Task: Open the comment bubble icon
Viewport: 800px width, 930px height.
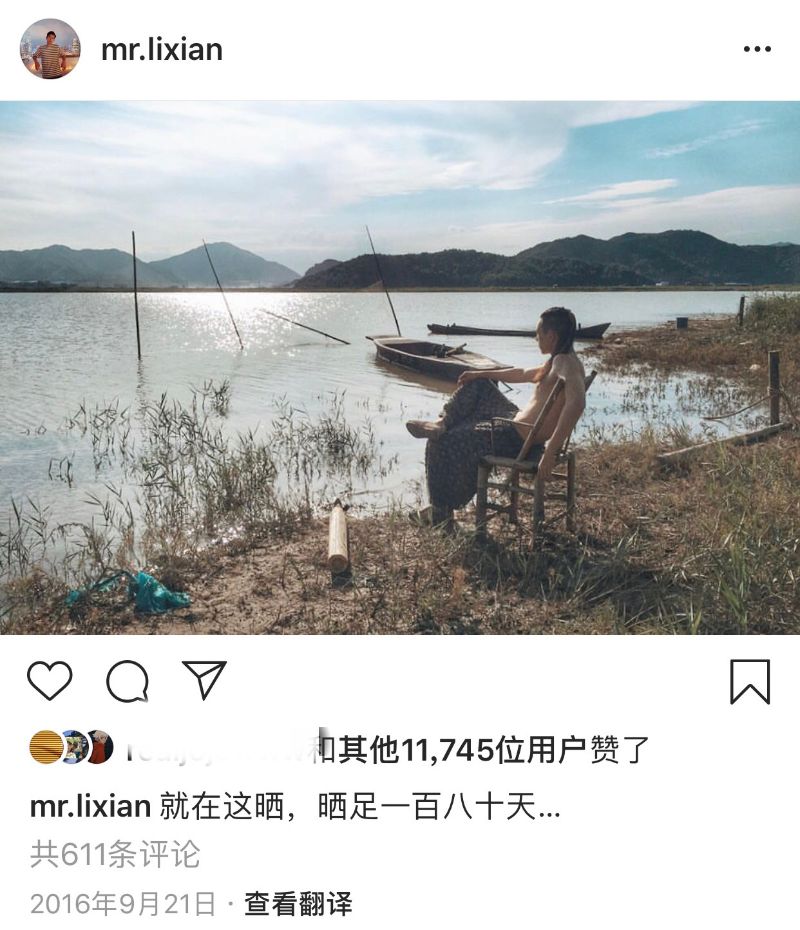Action: pyautogui.click(x=127, y=681)
